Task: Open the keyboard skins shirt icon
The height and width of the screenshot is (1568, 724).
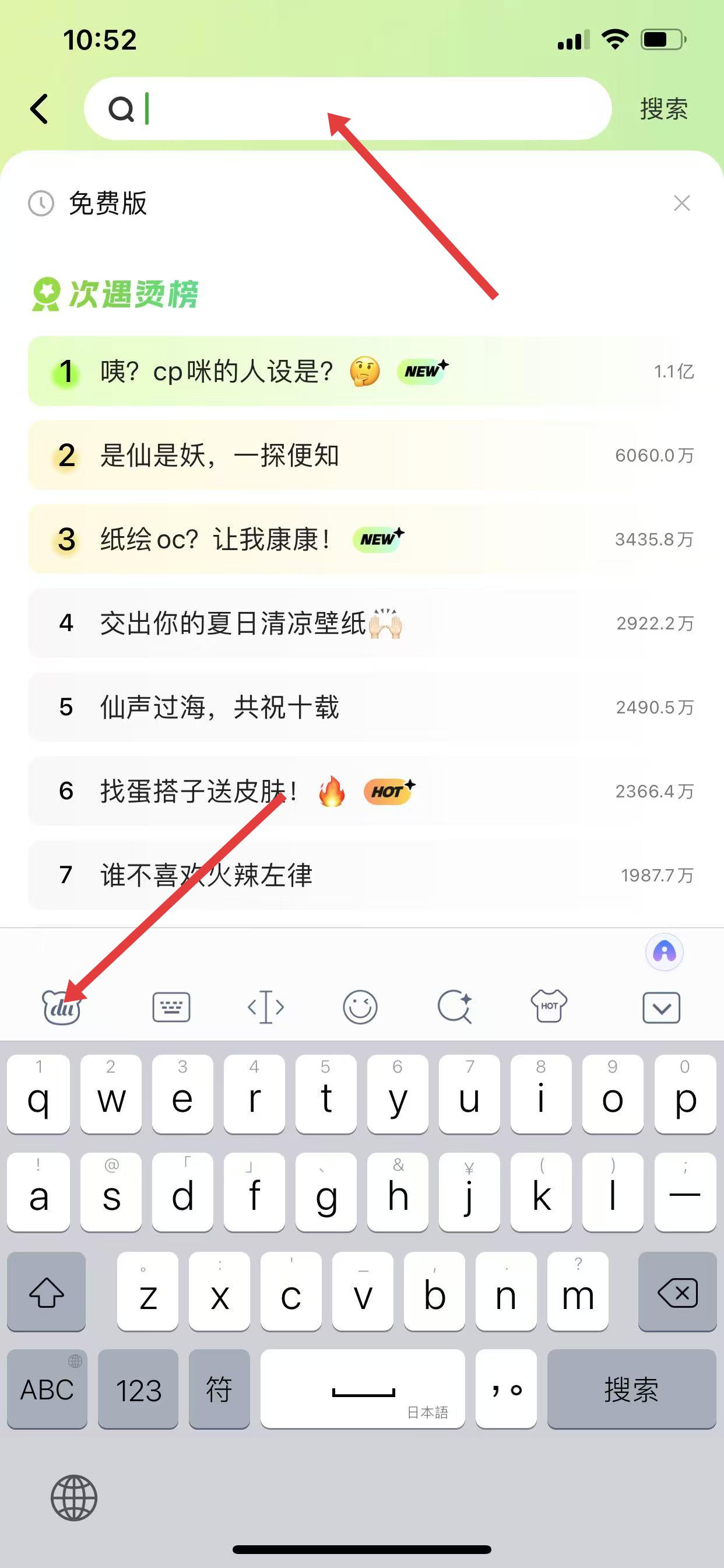Action: [549, 1006]
